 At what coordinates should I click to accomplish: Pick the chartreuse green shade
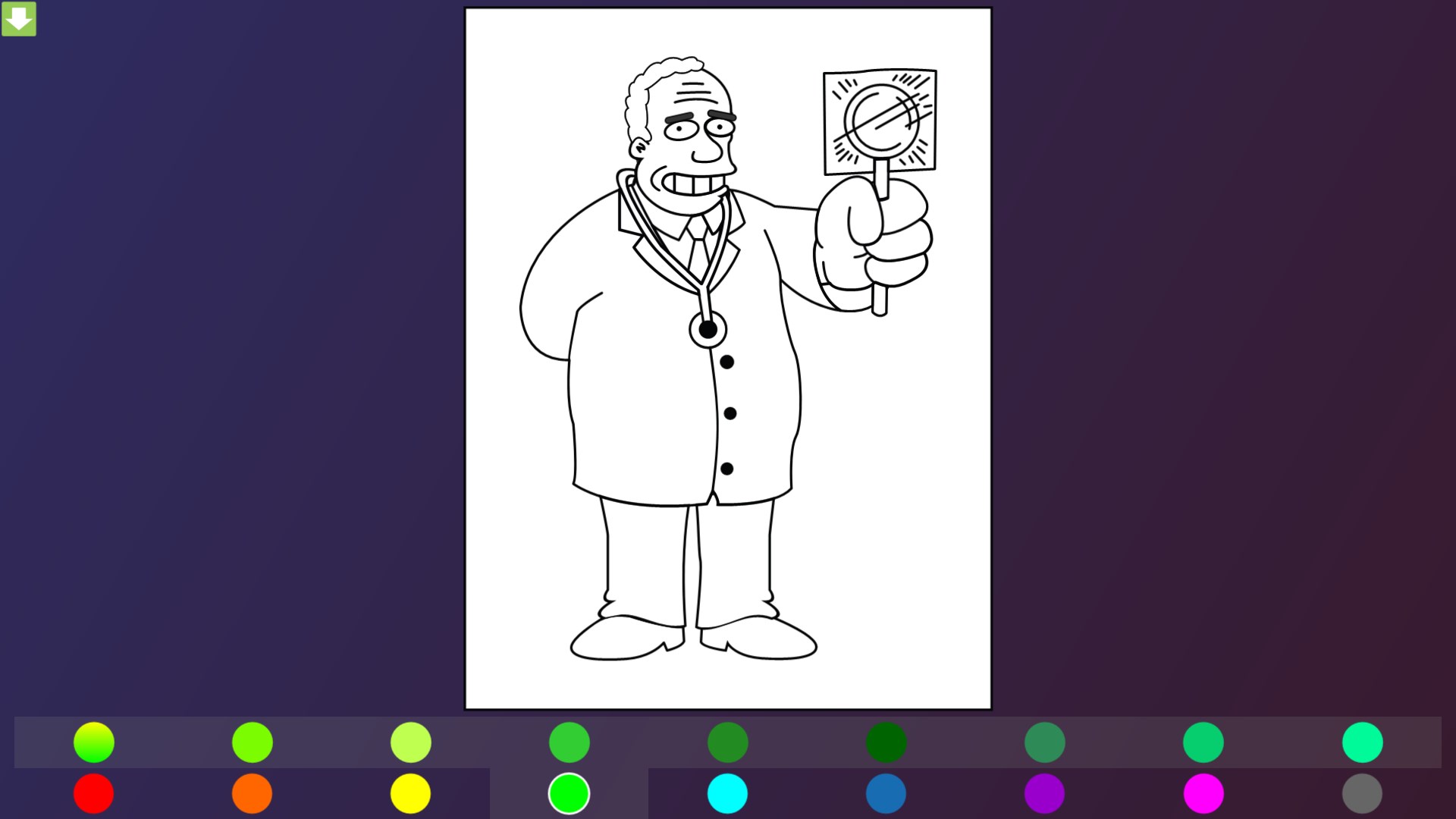coord(253,742)
